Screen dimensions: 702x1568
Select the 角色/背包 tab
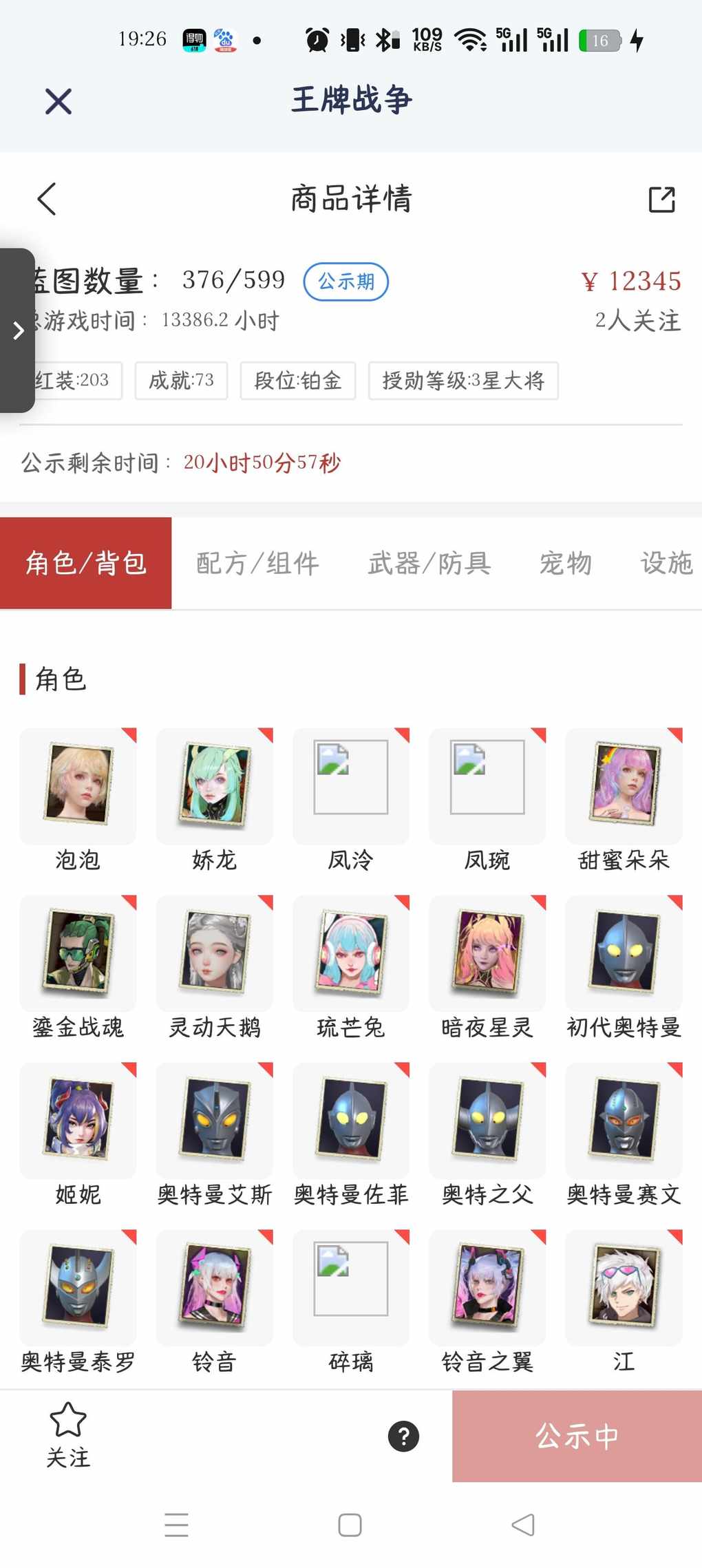click(86, 563)
